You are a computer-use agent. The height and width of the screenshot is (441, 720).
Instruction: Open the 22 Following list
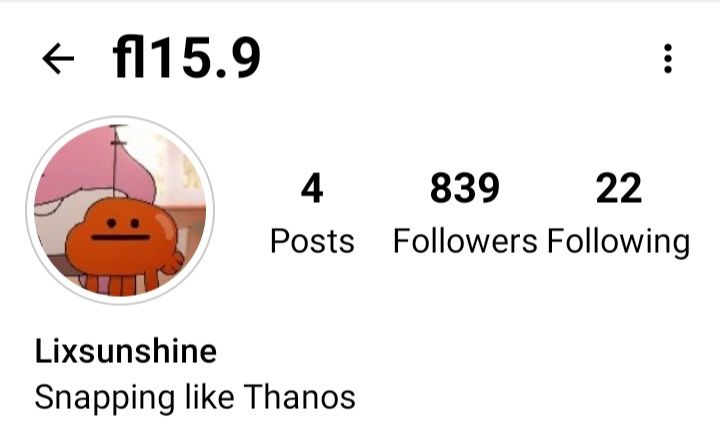point(618,213)
